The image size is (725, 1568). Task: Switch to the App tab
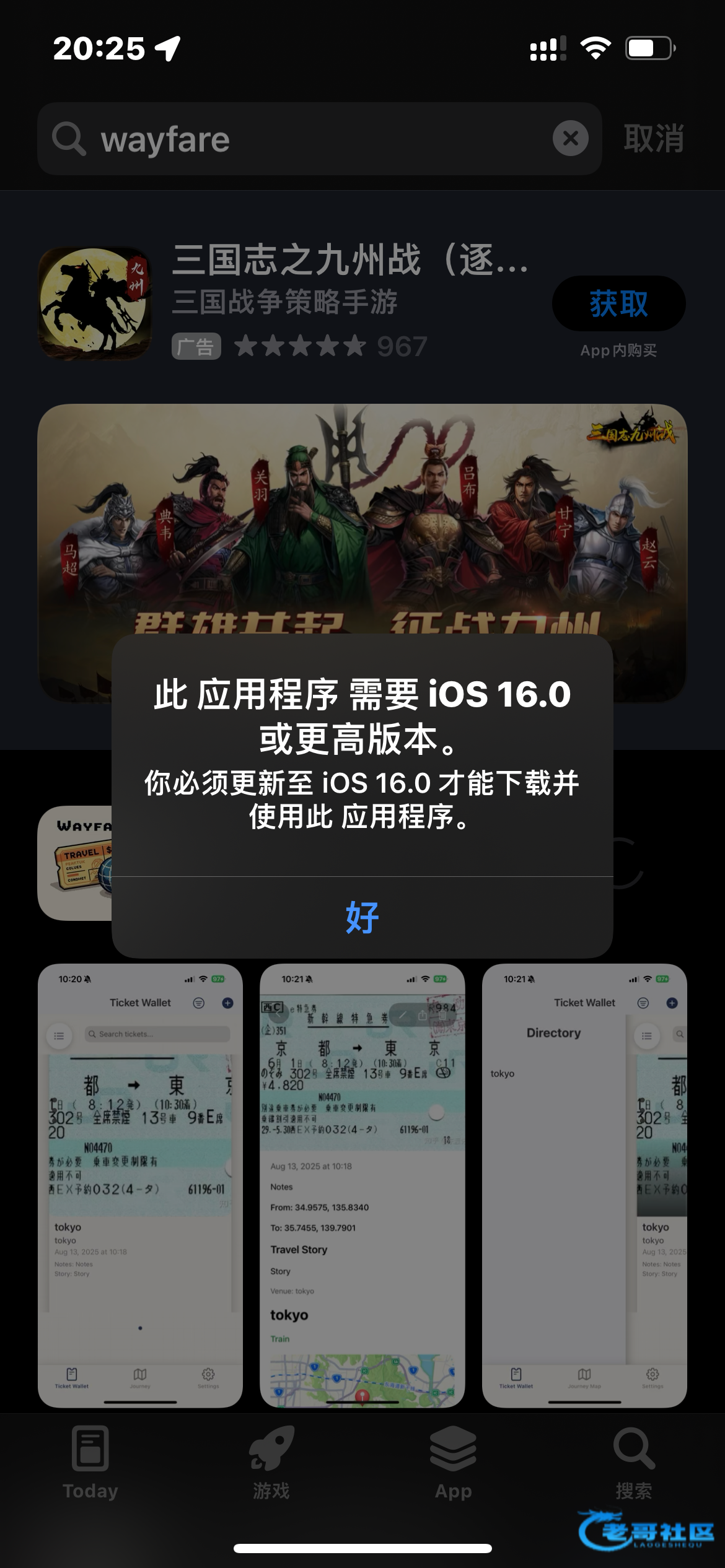click(x=453, y=1461)
